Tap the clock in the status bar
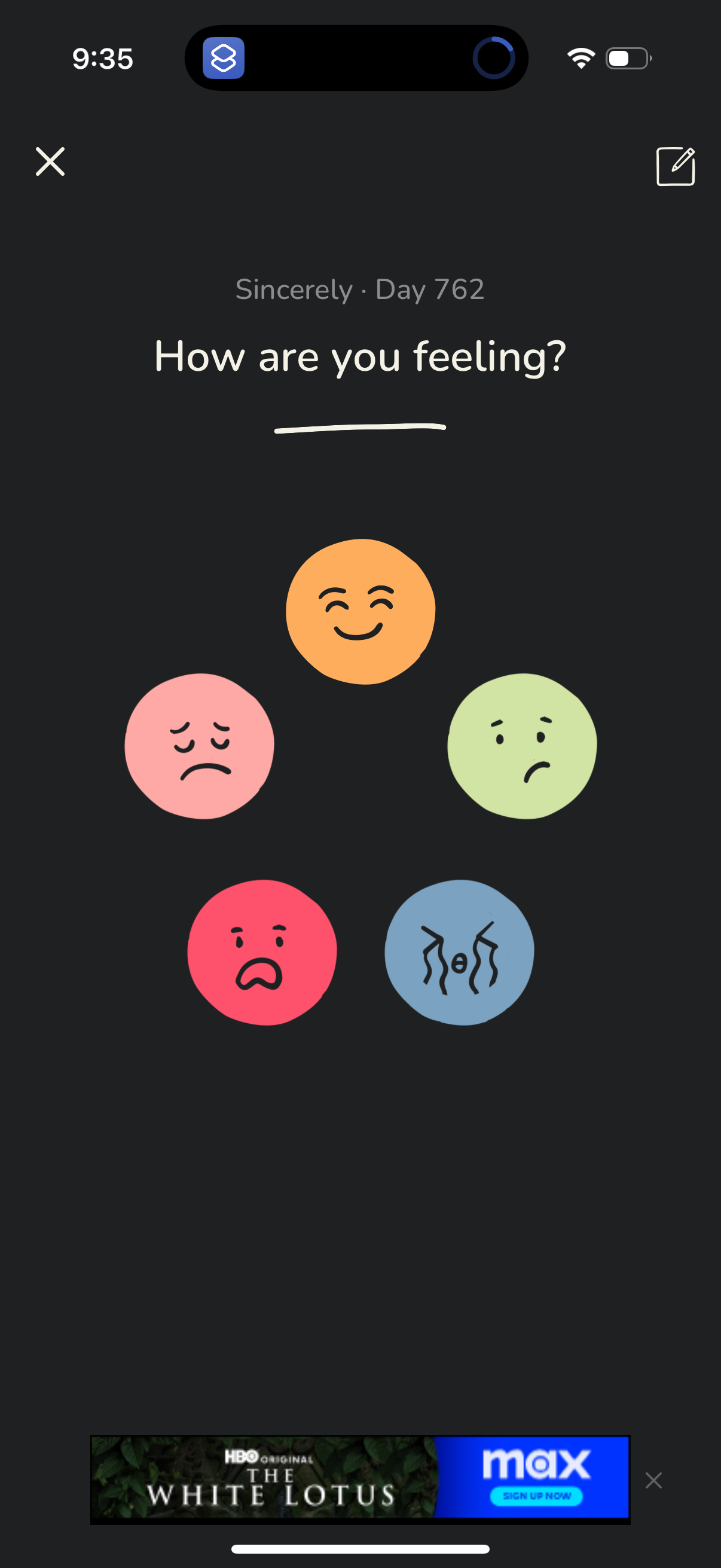This screenshot has height=1568, width=721. (102, 59)
